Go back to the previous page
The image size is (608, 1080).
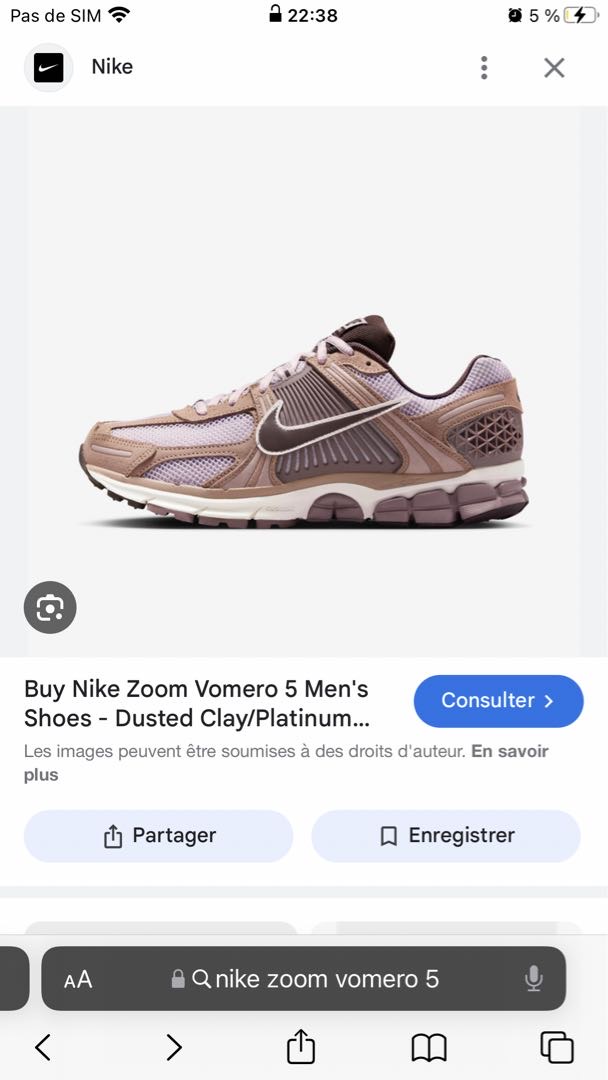pyautogui.click(x=43, y=1047)
